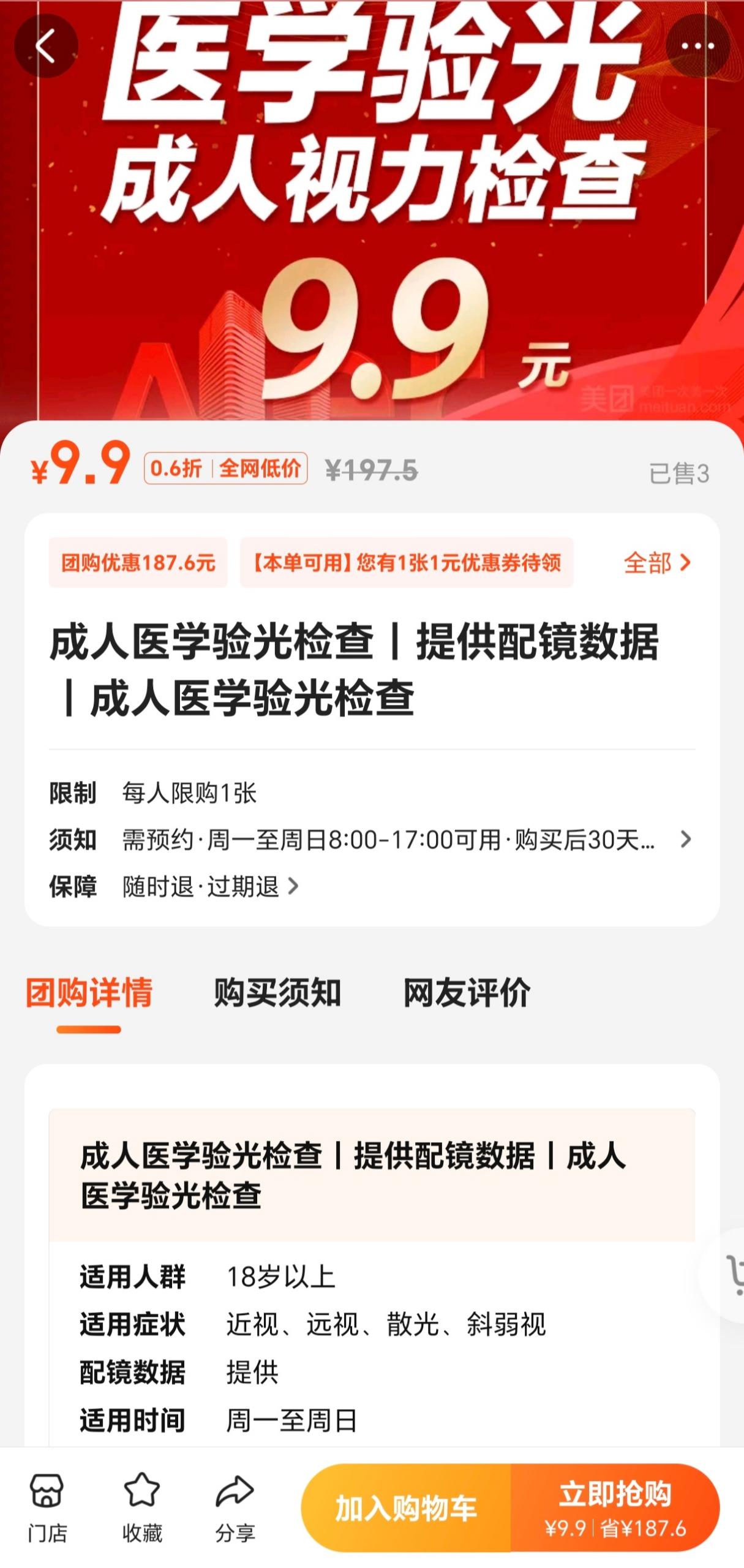Screen dimensions: 744x1568
Task: Switch to the 网友评价 tab
Action: coord(466,992)
